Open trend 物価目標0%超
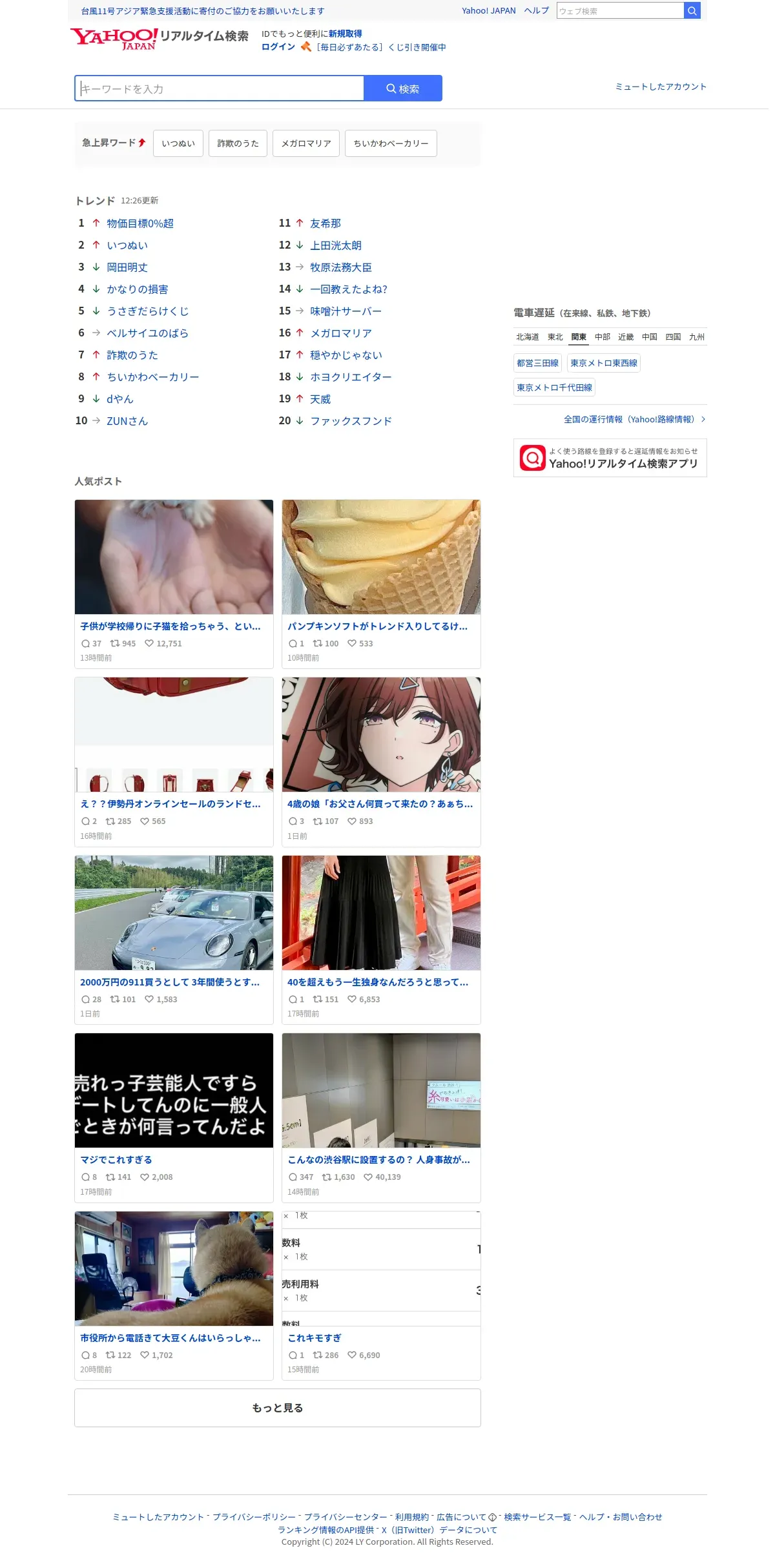This screenshot has height=1568, width=775. point(140,223)
